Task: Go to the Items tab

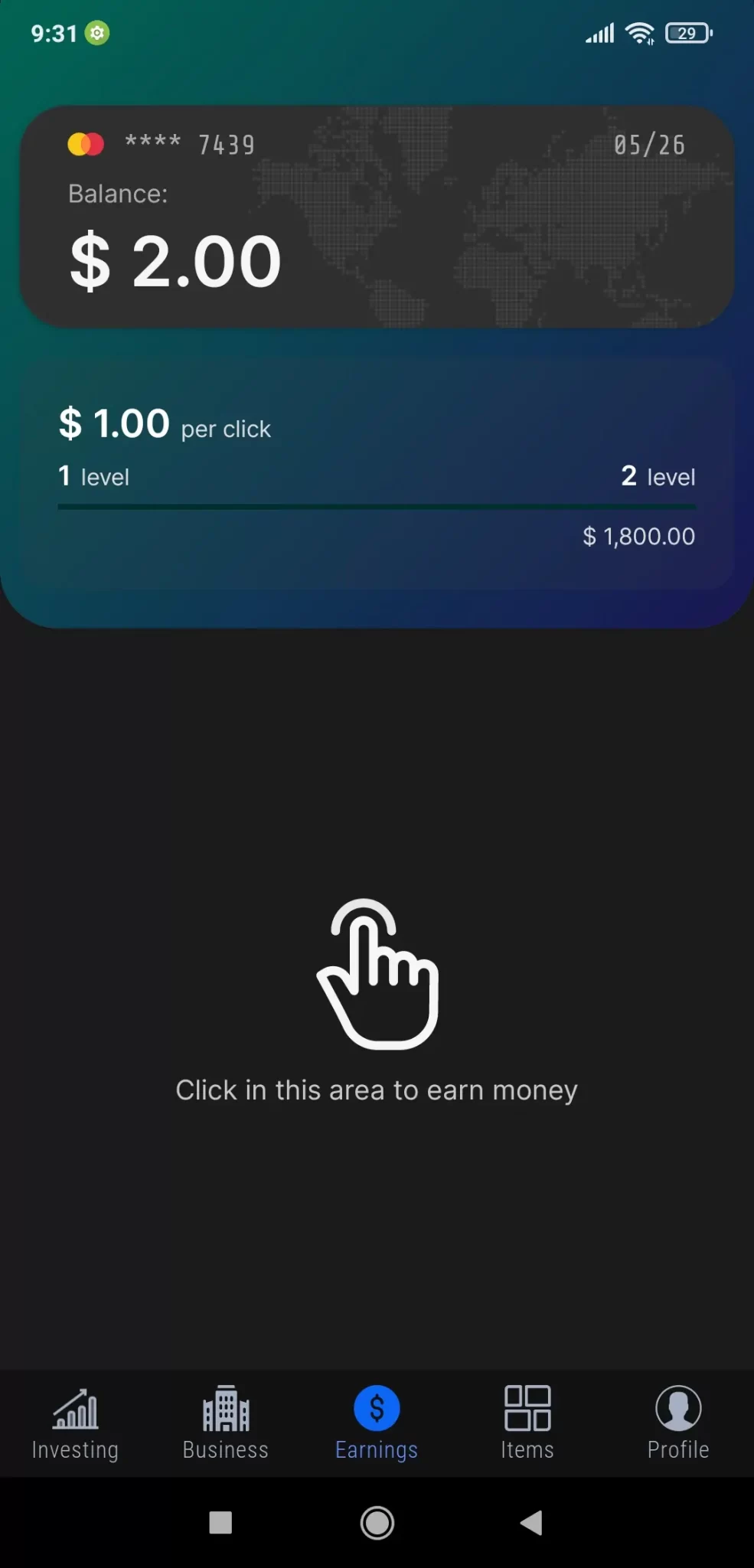Action: [x=527, y=1423]
